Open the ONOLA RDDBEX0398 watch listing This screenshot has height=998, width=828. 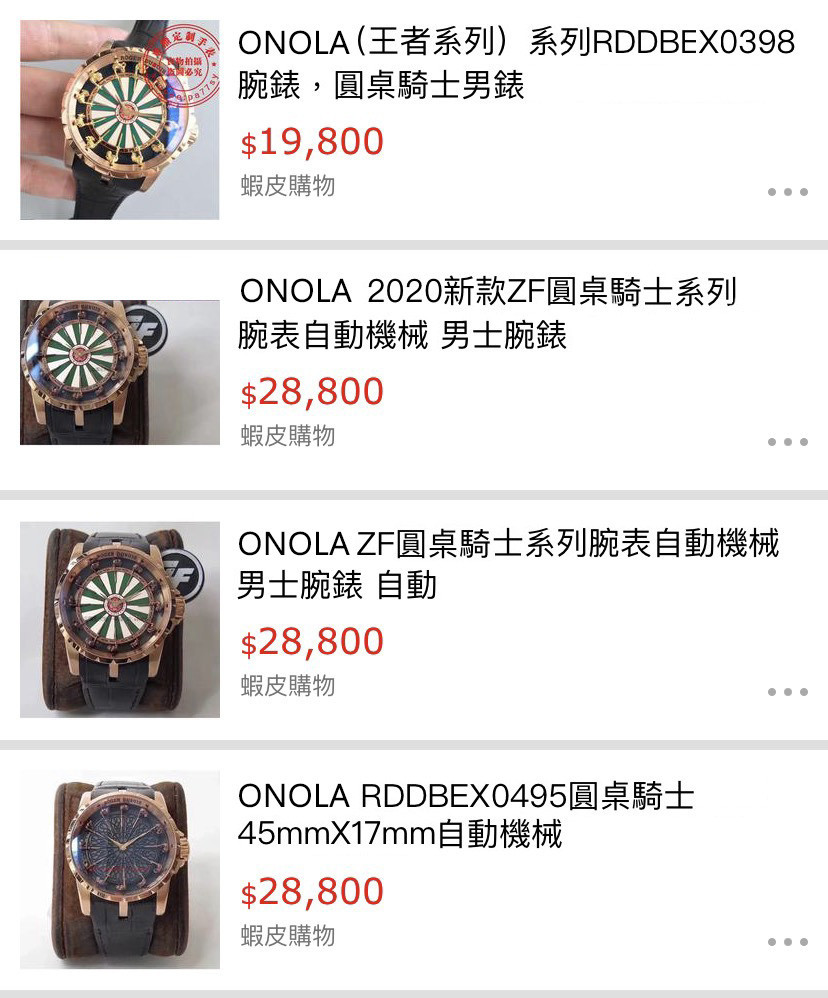[516, 64]
